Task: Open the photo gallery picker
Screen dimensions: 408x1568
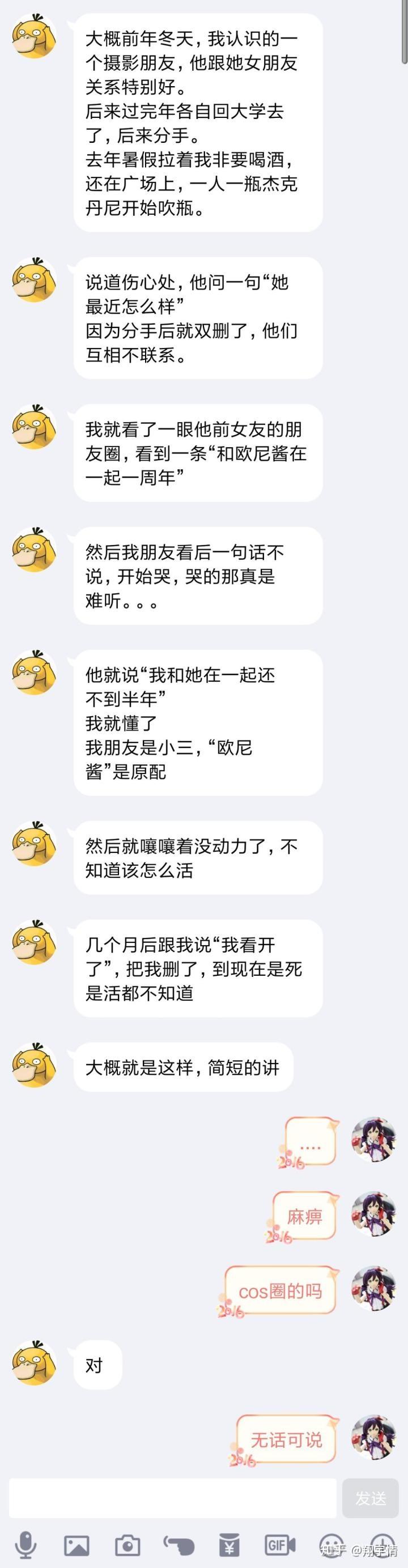Action: (x=76, y=1545)
